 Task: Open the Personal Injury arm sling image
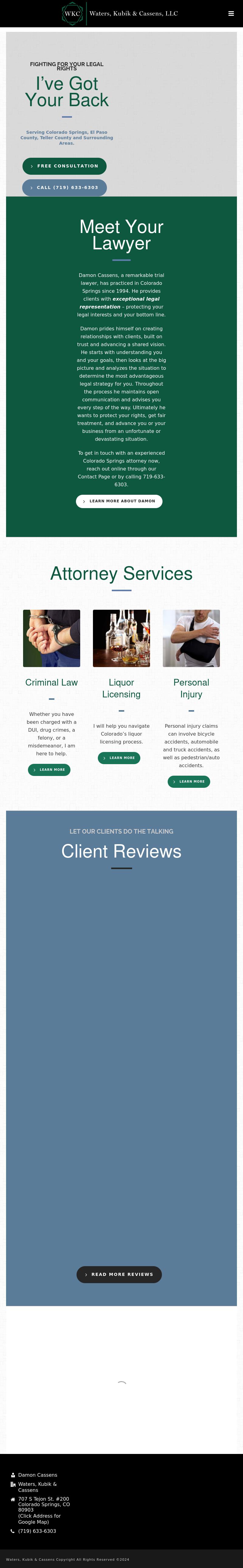(x=191, y=638)
